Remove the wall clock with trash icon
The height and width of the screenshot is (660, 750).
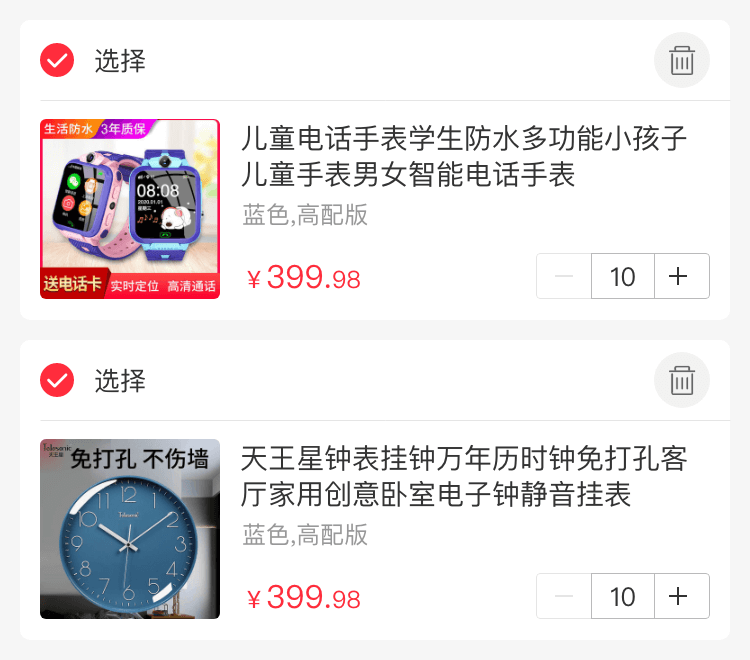tap(682, 380)
